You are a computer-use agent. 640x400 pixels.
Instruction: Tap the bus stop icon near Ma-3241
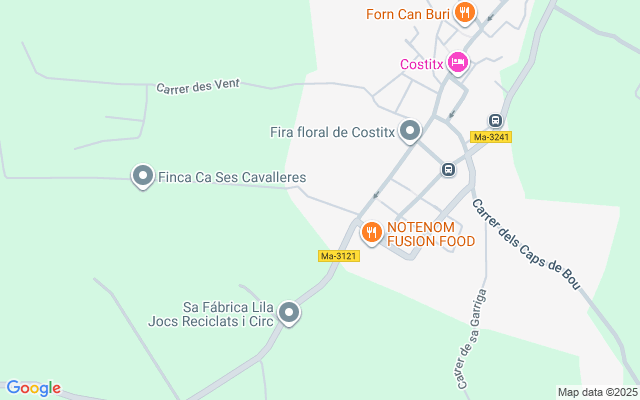[495, 120]
